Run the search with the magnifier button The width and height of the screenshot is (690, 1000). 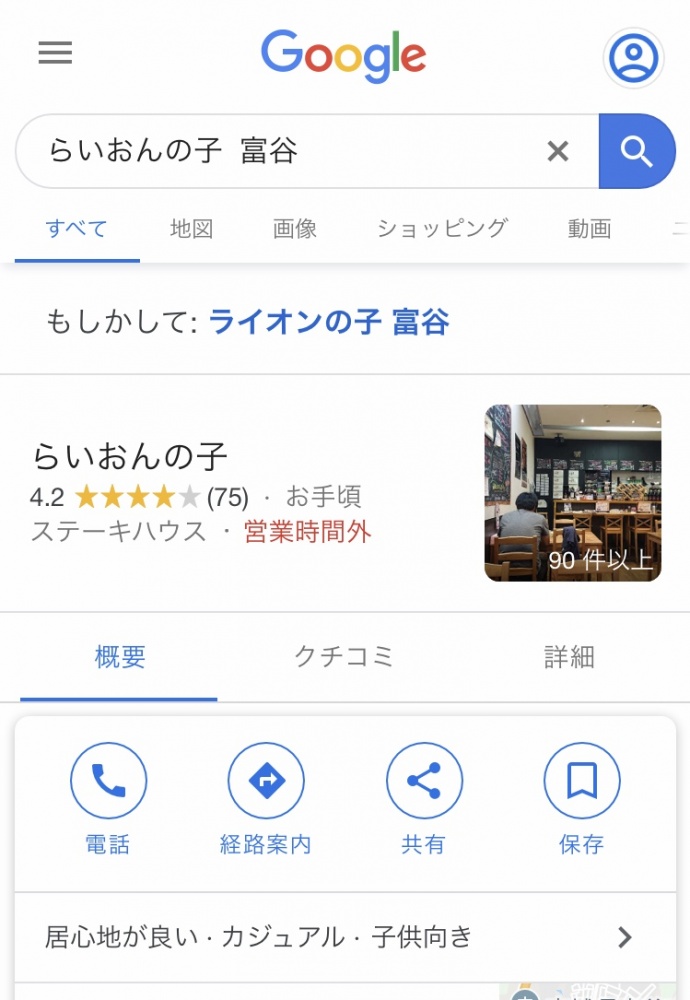pos(636,151)
